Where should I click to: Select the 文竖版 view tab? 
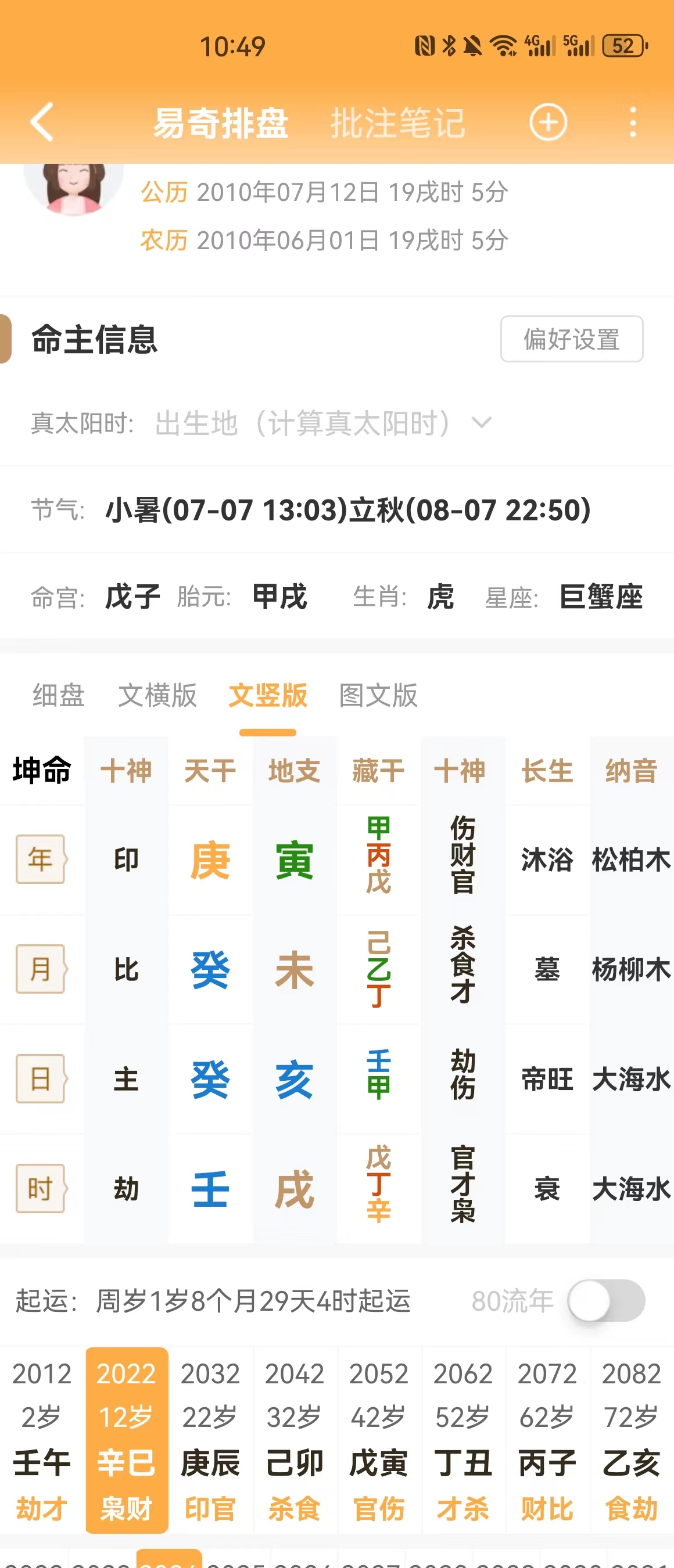(268, 695)
